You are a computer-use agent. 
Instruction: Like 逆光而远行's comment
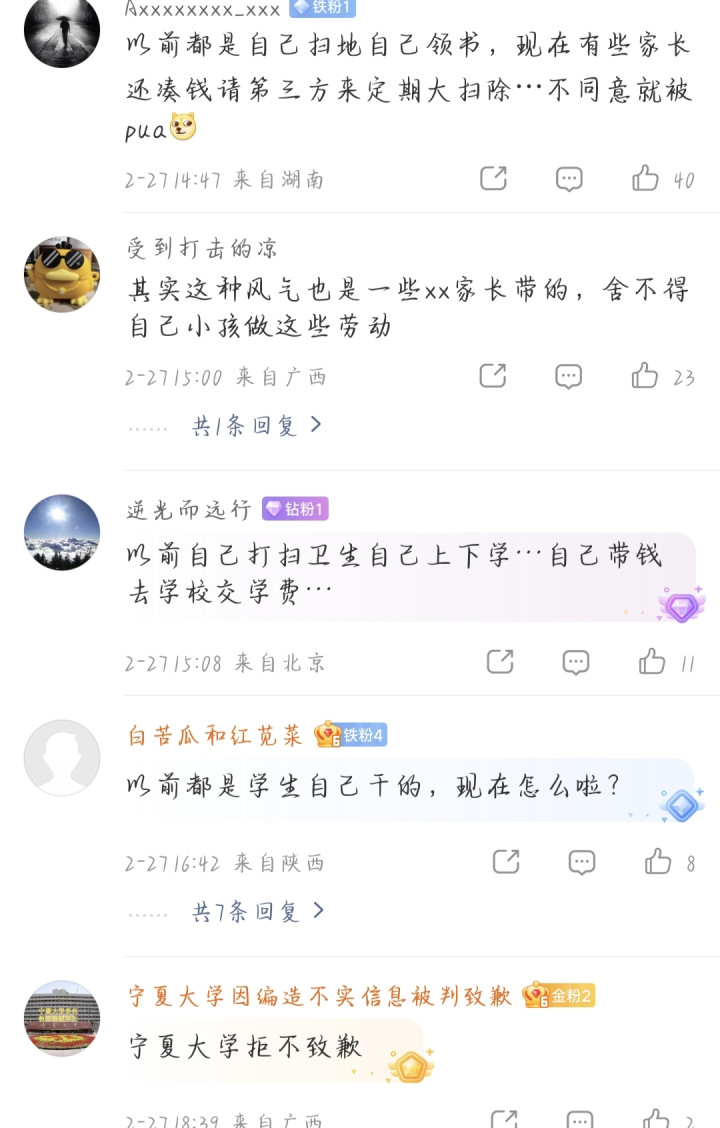coord(652,662)
